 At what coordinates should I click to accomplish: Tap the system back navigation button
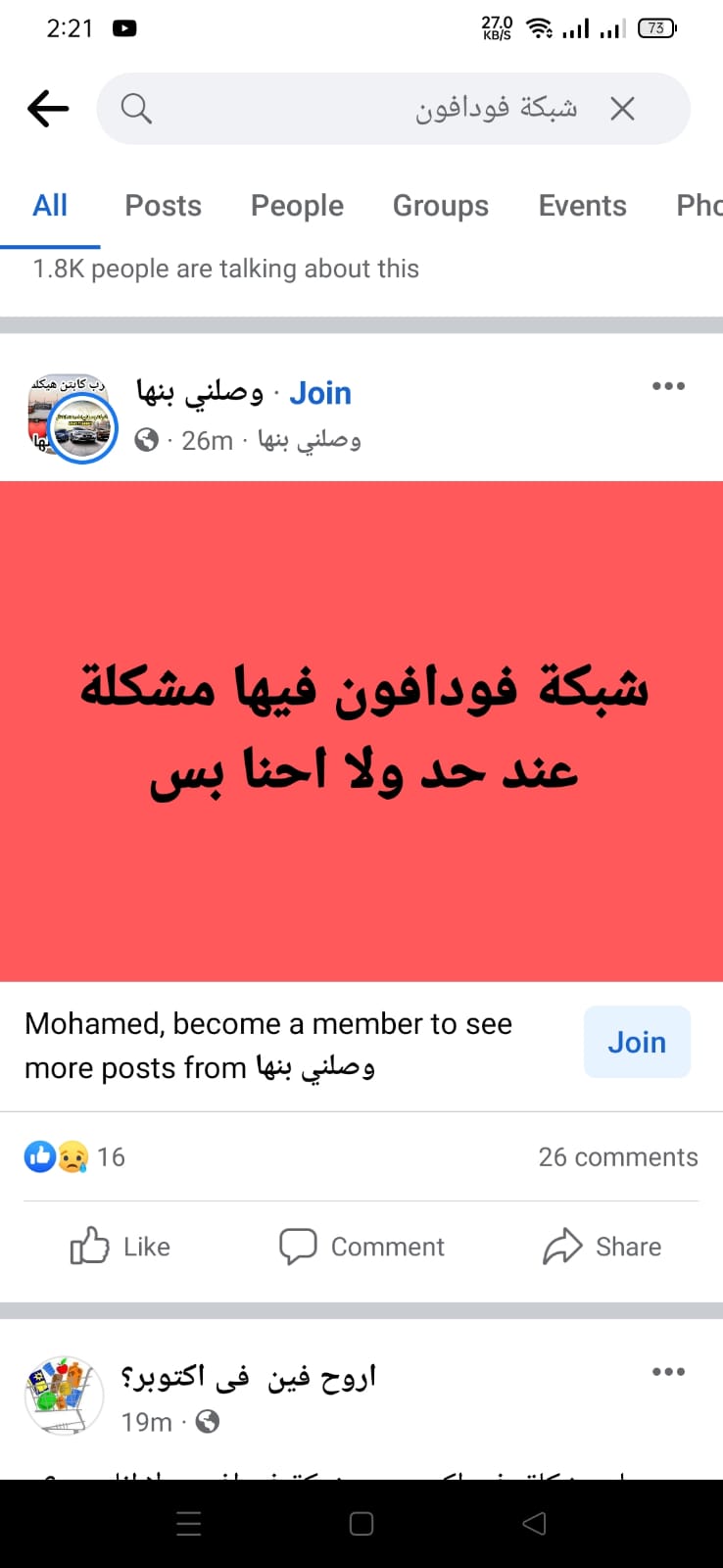(534, 1523)
